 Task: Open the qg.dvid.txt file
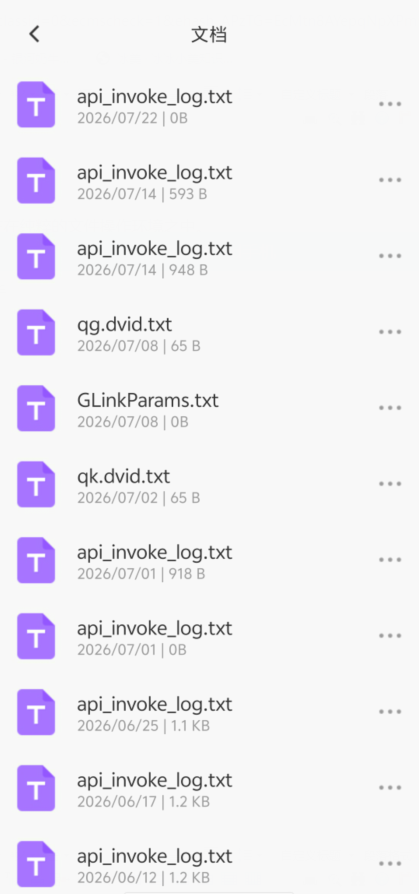click(x=209, y=332)
